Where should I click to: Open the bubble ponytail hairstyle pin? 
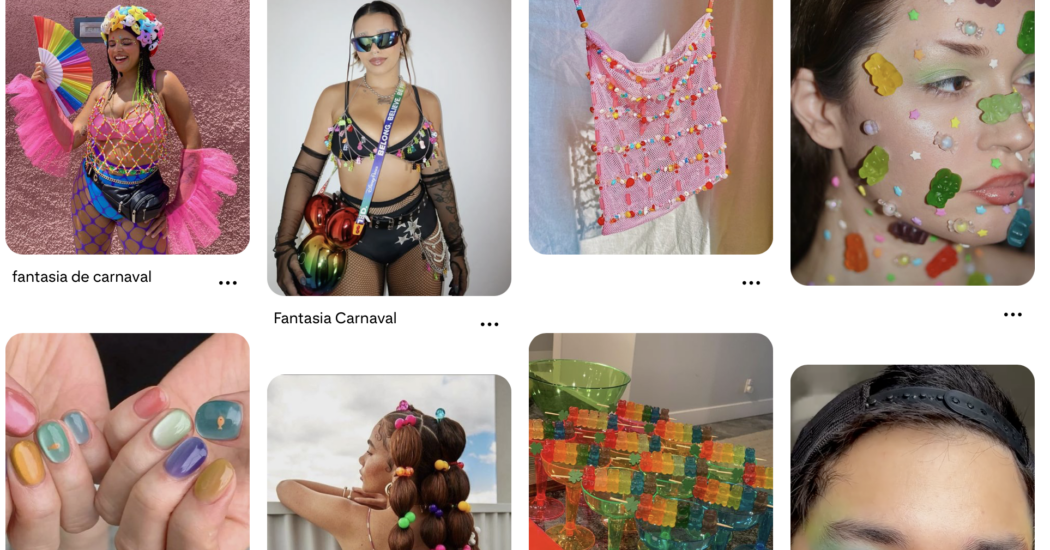point(389,462)
